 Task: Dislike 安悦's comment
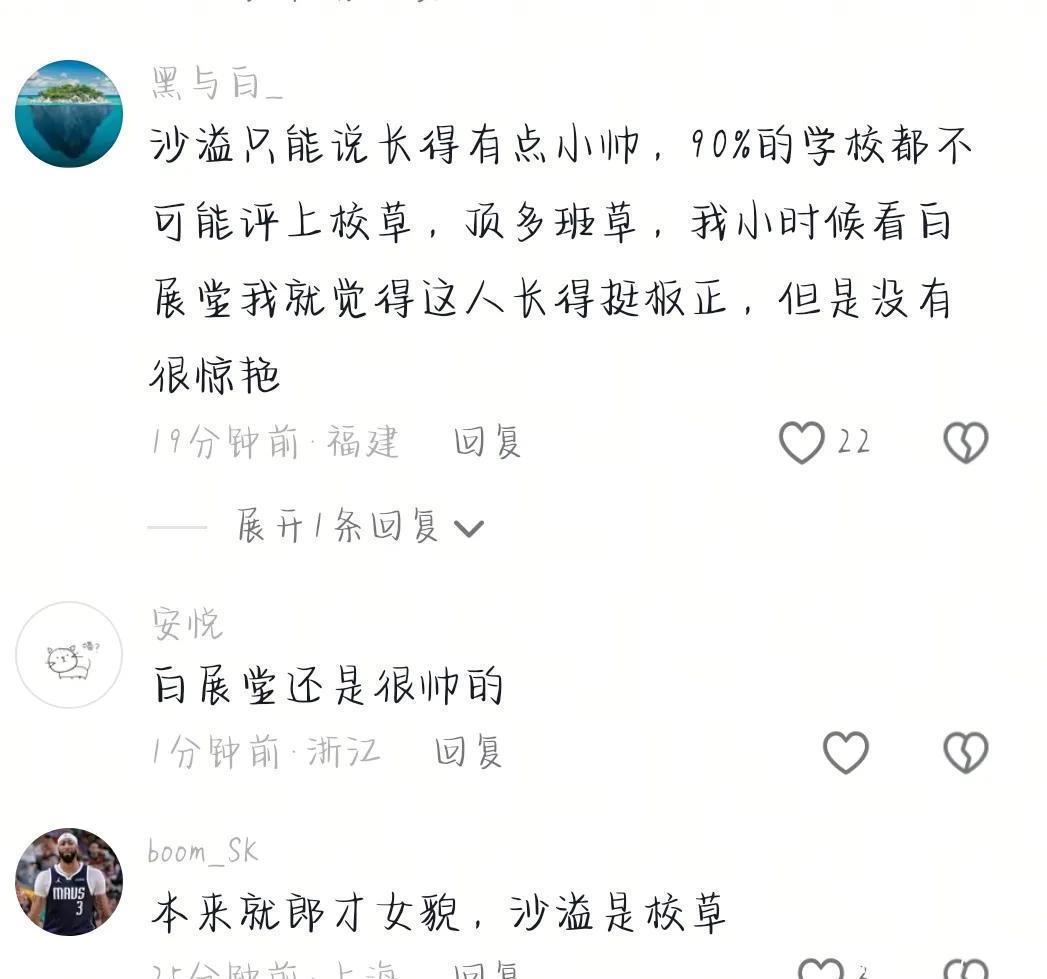point(966,752)
